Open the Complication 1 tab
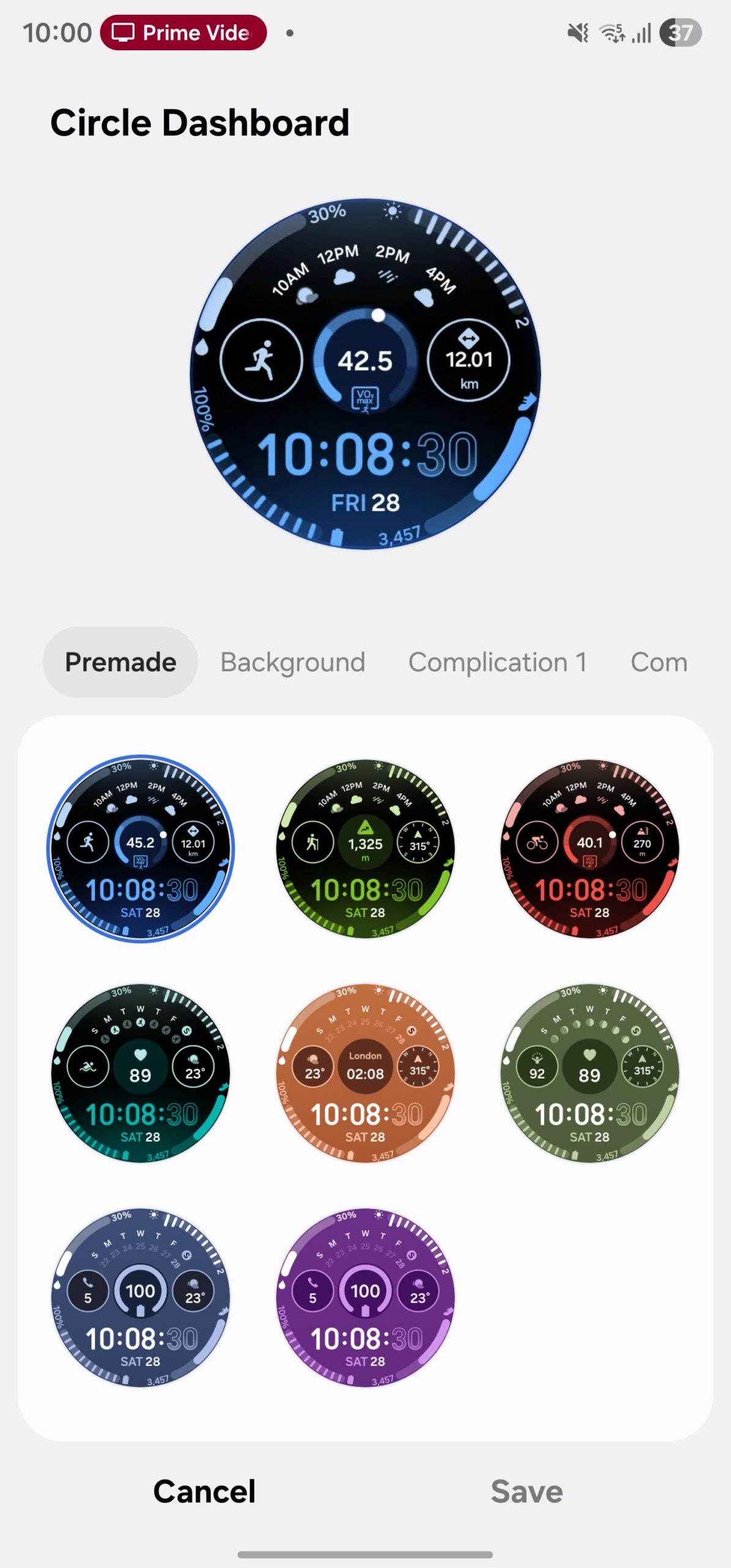Screen dimensions: 731x1568 pyautogui.click(x=498, y=662)
